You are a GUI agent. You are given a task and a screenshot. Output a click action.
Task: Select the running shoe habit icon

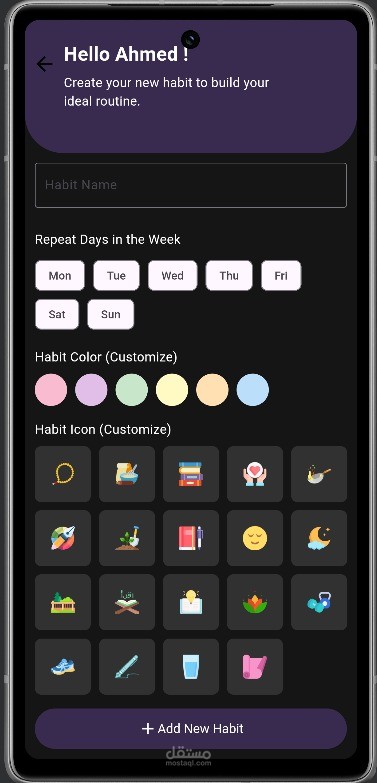[x=63, y=667]
